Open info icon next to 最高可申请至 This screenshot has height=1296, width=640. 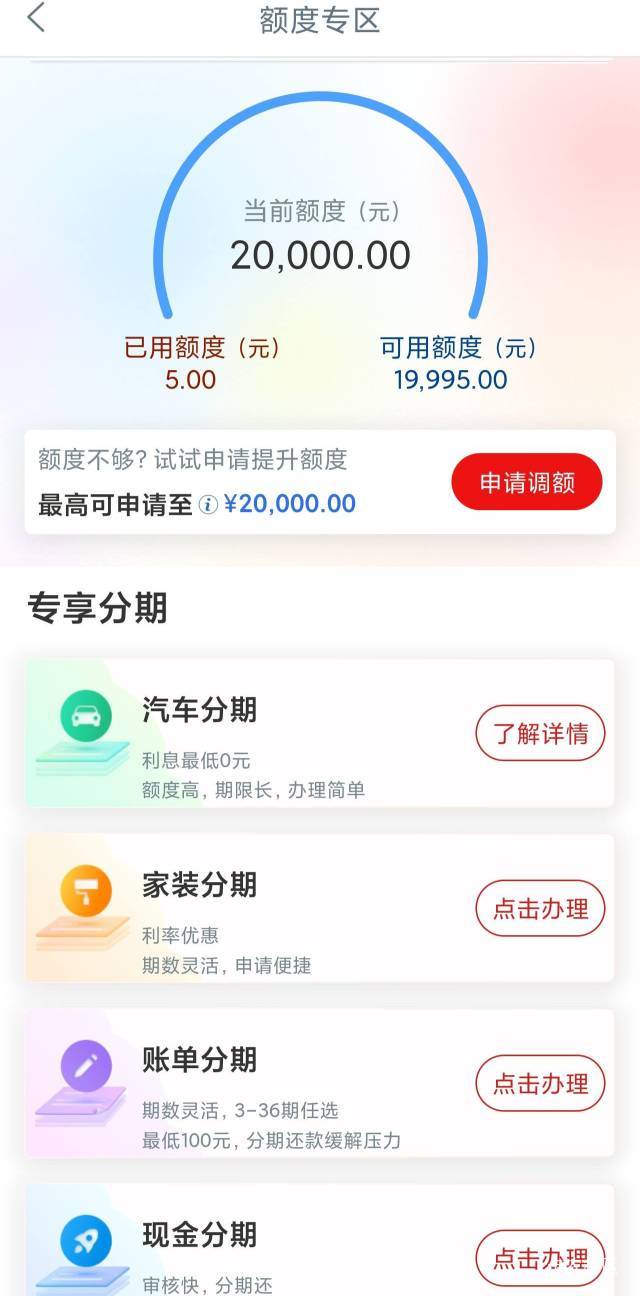coord(208,505)
